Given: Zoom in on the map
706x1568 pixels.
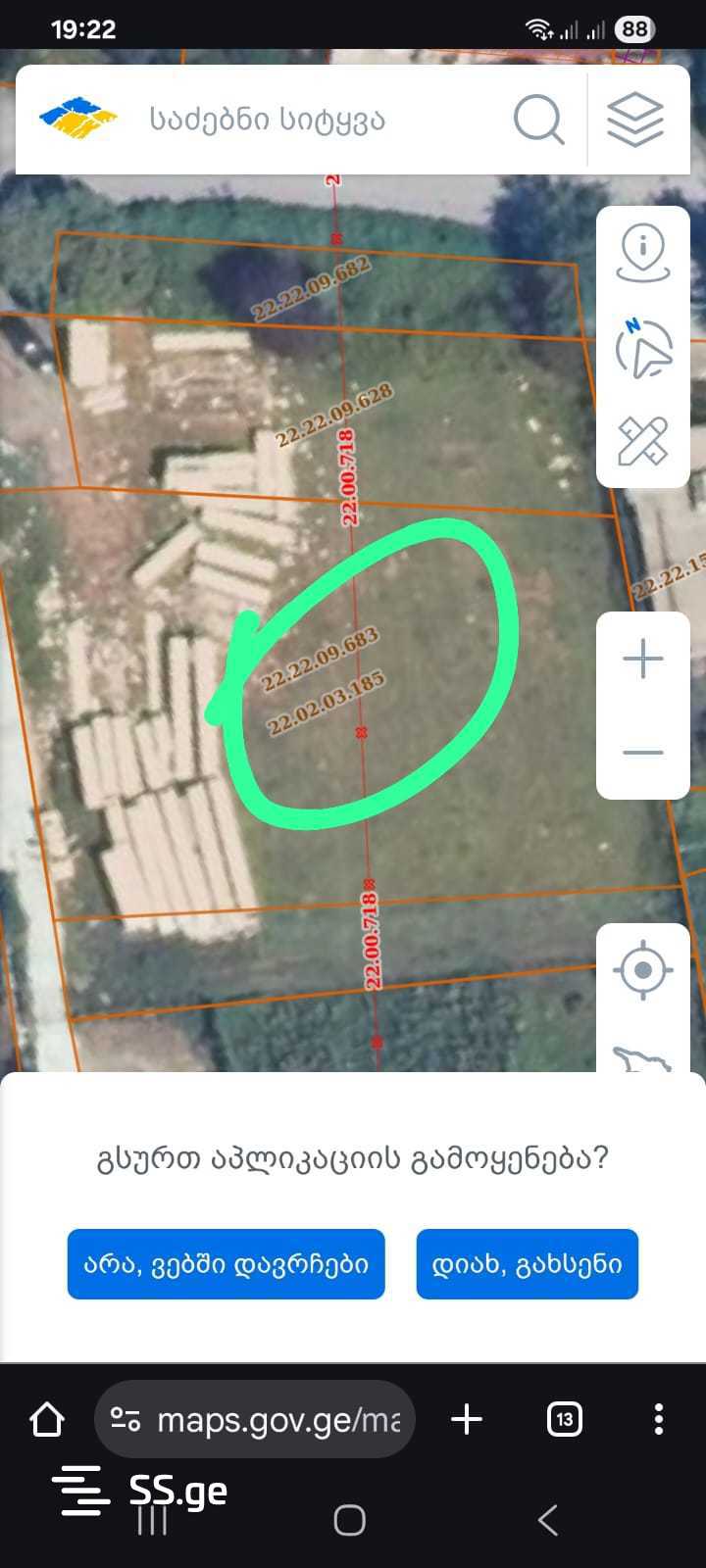Looking at the screenshot, I should [643, 659].
